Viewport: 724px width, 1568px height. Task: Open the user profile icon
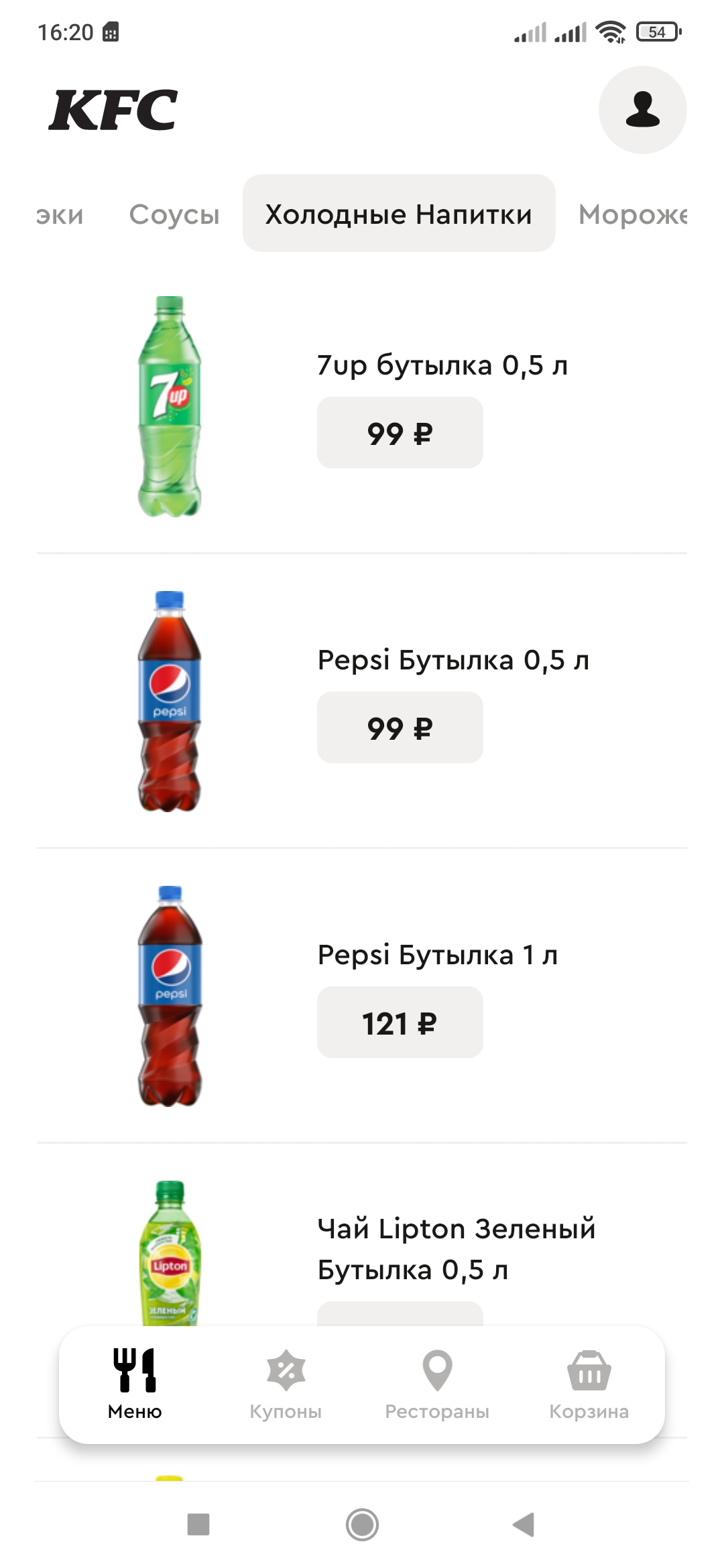[x=642, y=110]
